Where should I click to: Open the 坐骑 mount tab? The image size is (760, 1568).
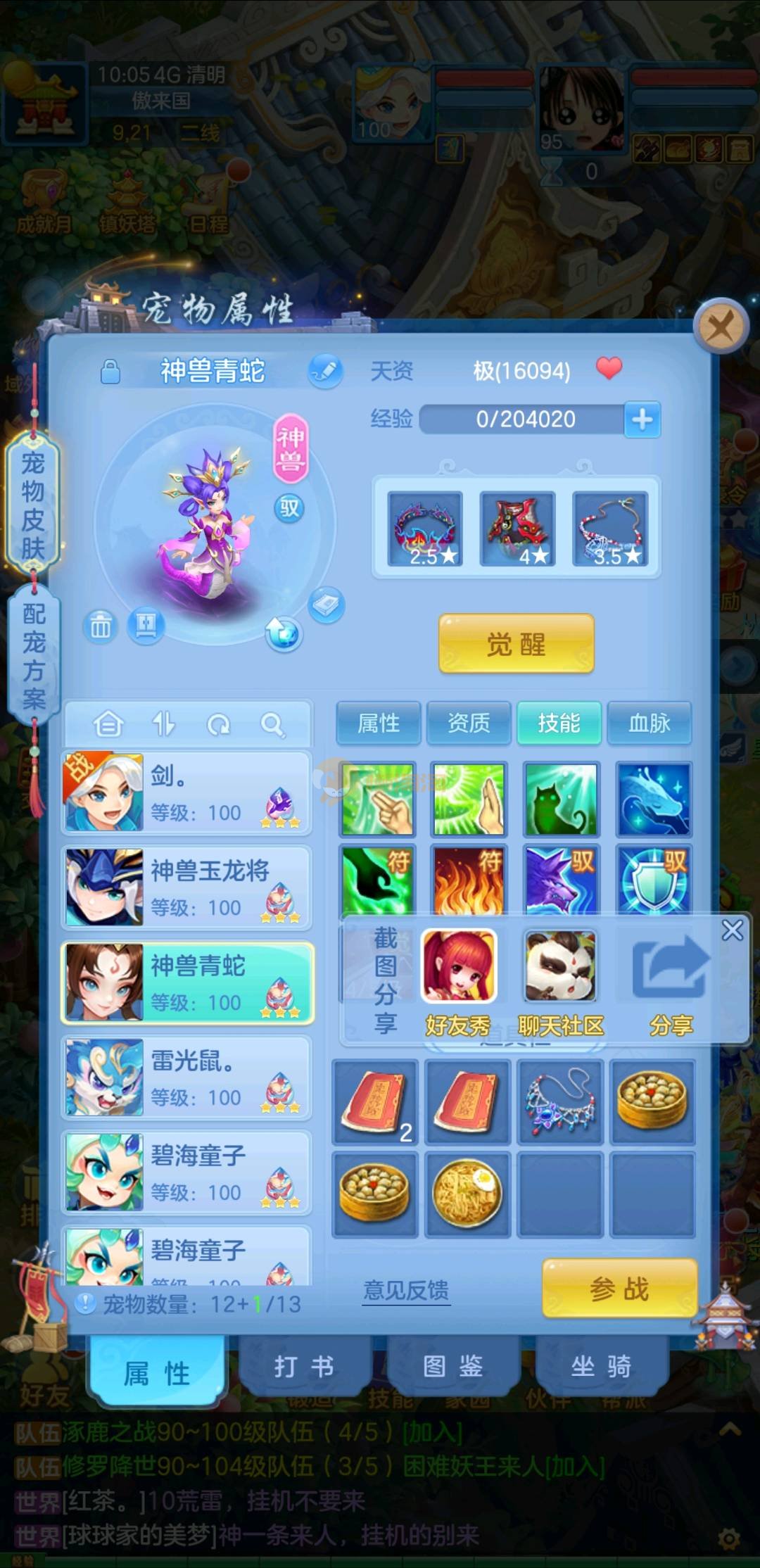pos(601,1367)
